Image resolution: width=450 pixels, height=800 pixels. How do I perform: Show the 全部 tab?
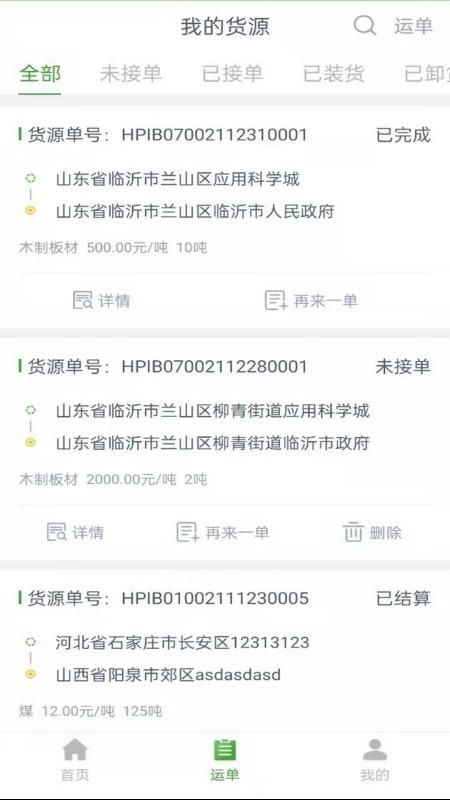tap(40, 74)
